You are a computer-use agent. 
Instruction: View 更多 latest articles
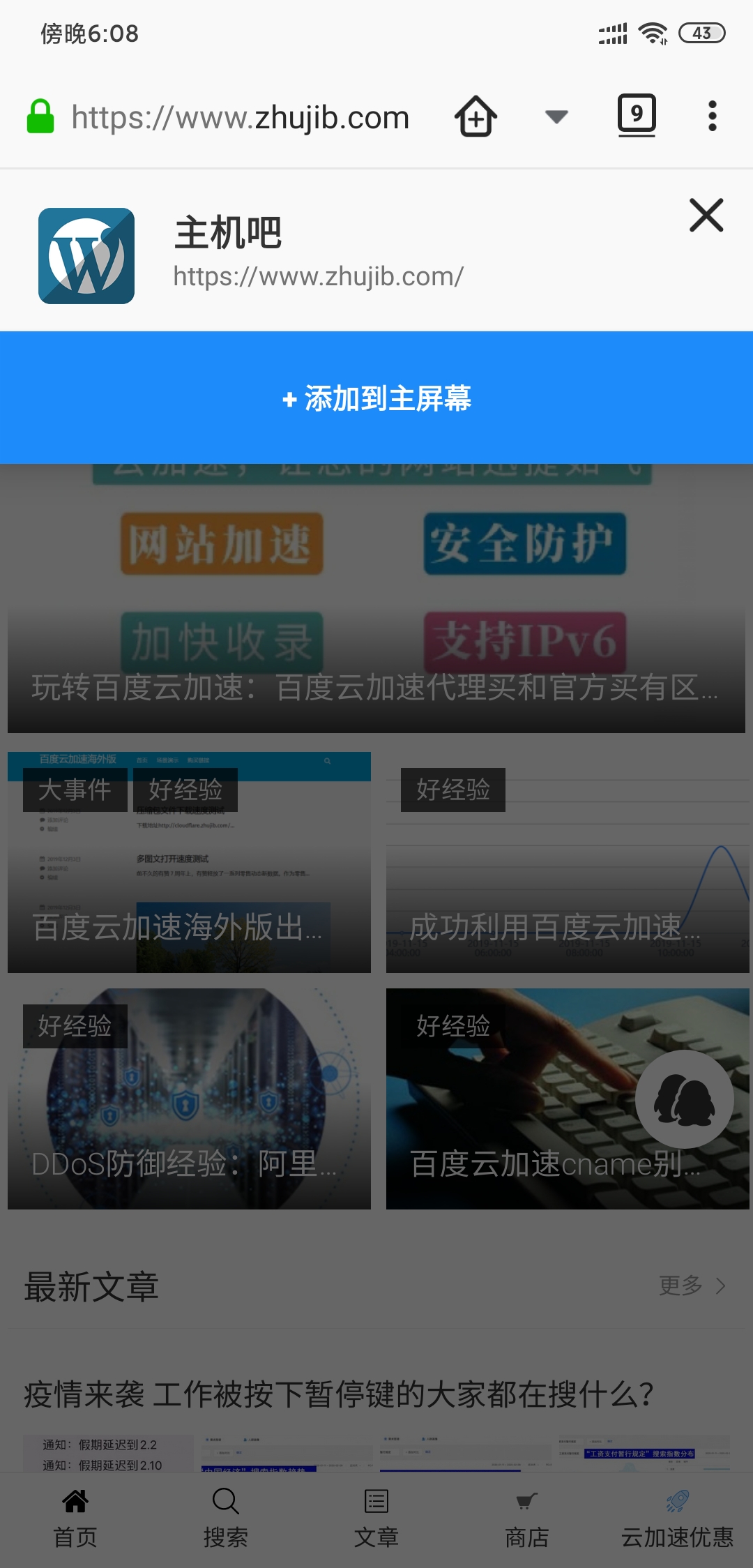(x=692, y=1285)
